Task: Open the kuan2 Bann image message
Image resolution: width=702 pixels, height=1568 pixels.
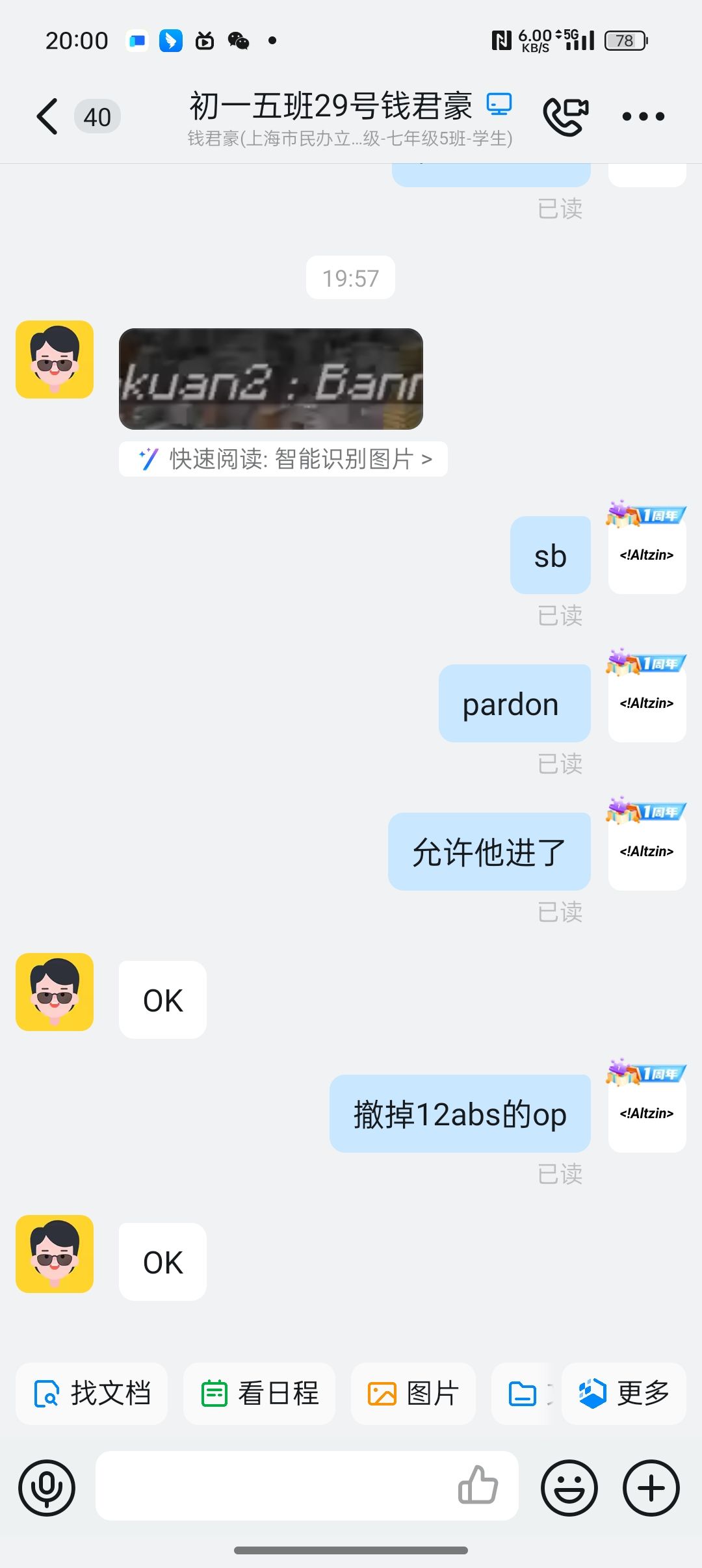Action: (270, 379)
